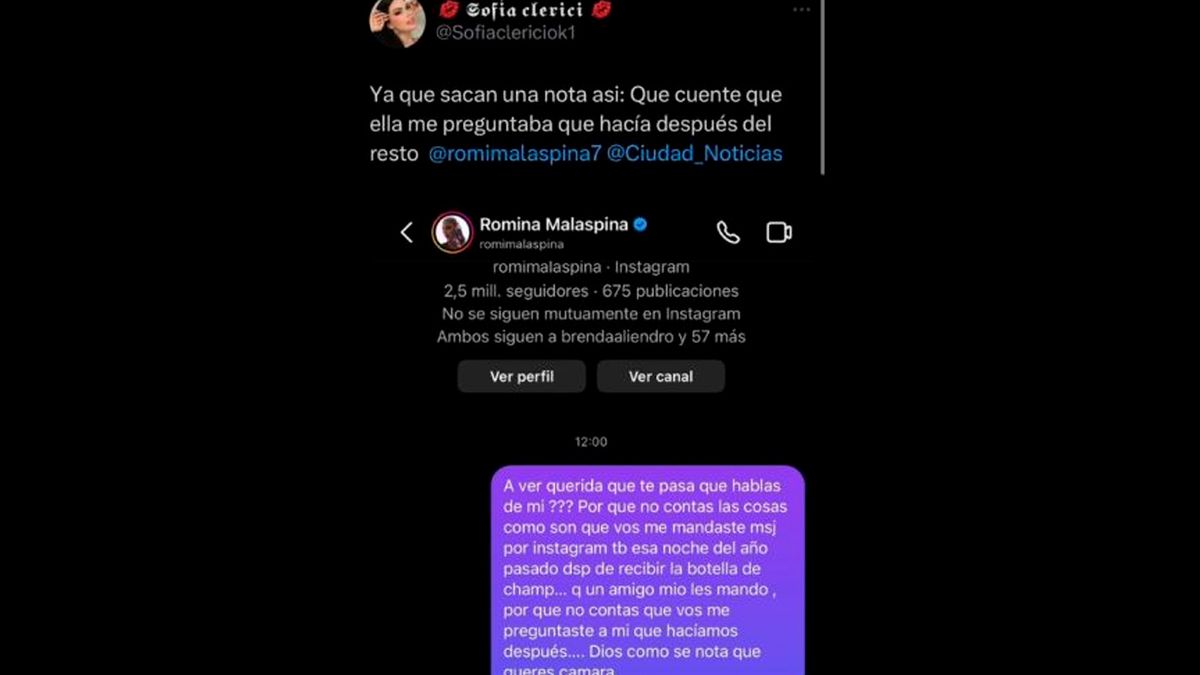View the attached Instagram chat screenshot

point(598,440)
